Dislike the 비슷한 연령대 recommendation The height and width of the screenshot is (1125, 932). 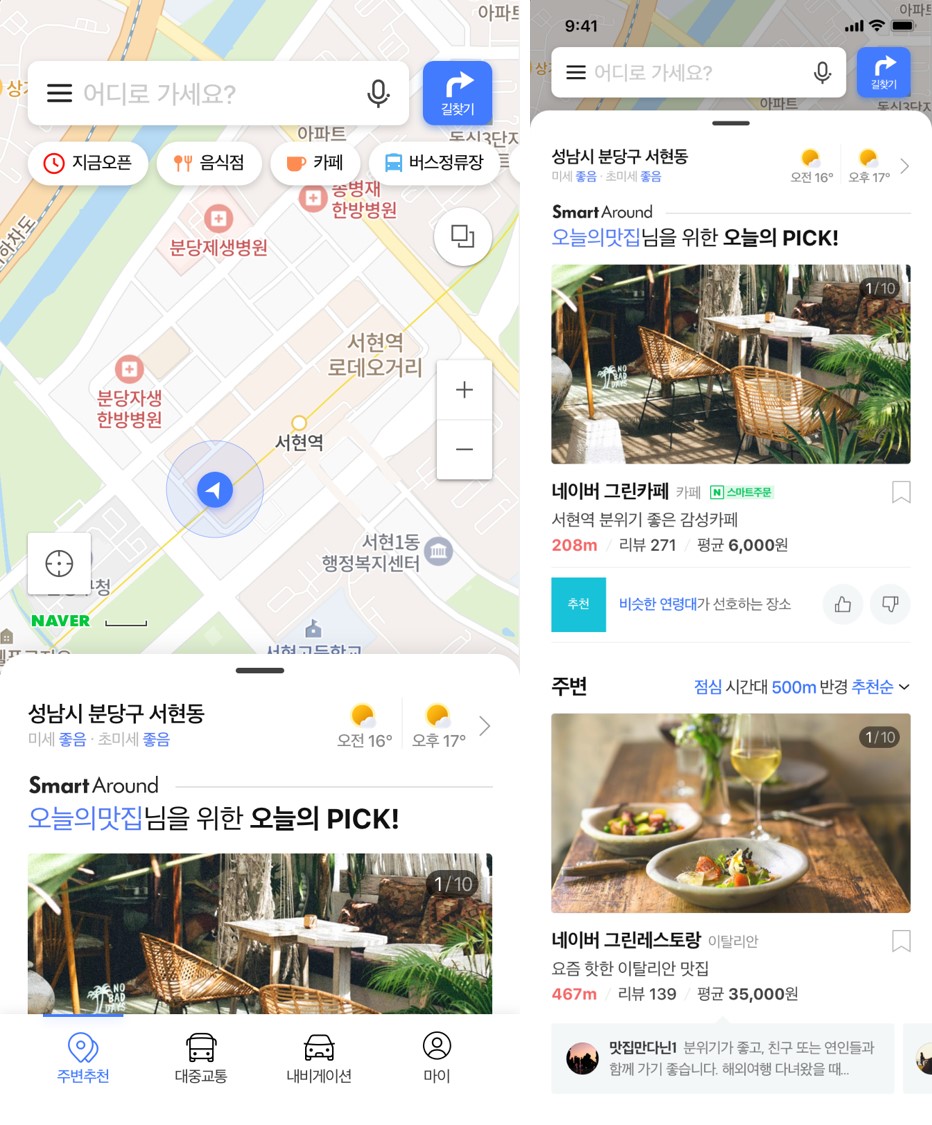(x=889, y=604)
